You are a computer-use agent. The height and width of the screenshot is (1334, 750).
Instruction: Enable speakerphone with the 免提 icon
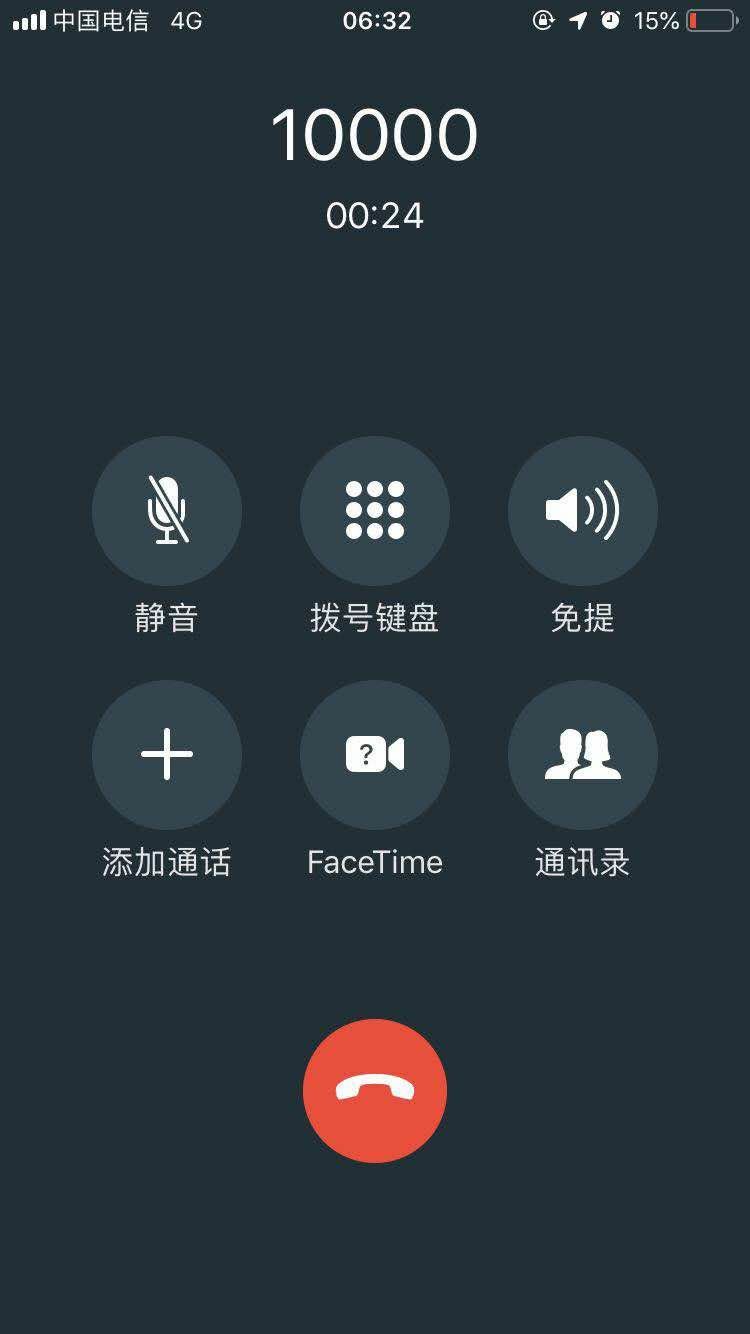pos(583,510)
